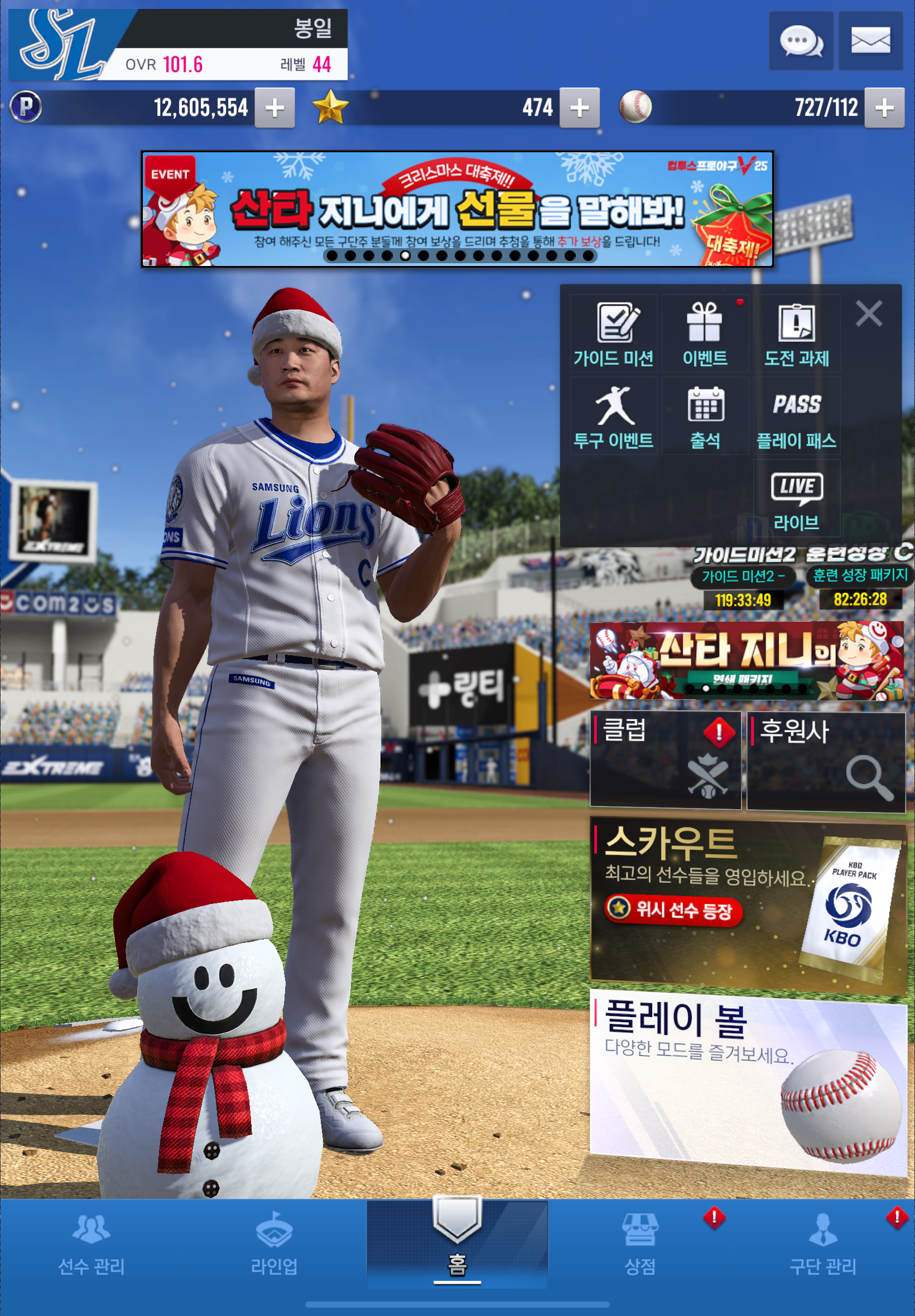Open the 클럽 club tile

tap(665, 760)
